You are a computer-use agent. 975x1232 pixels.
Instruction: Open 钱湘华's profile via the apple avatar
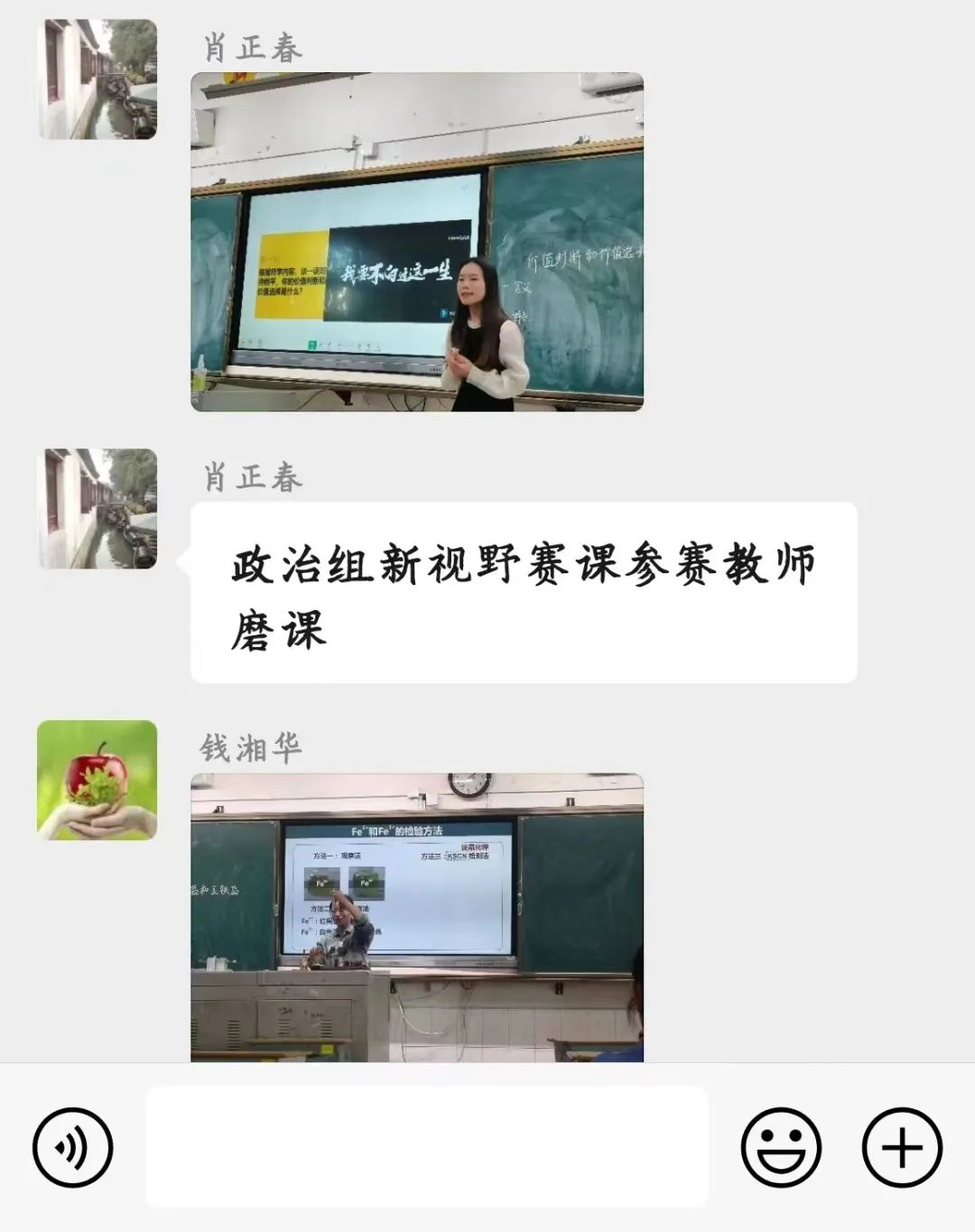(97, 780)
